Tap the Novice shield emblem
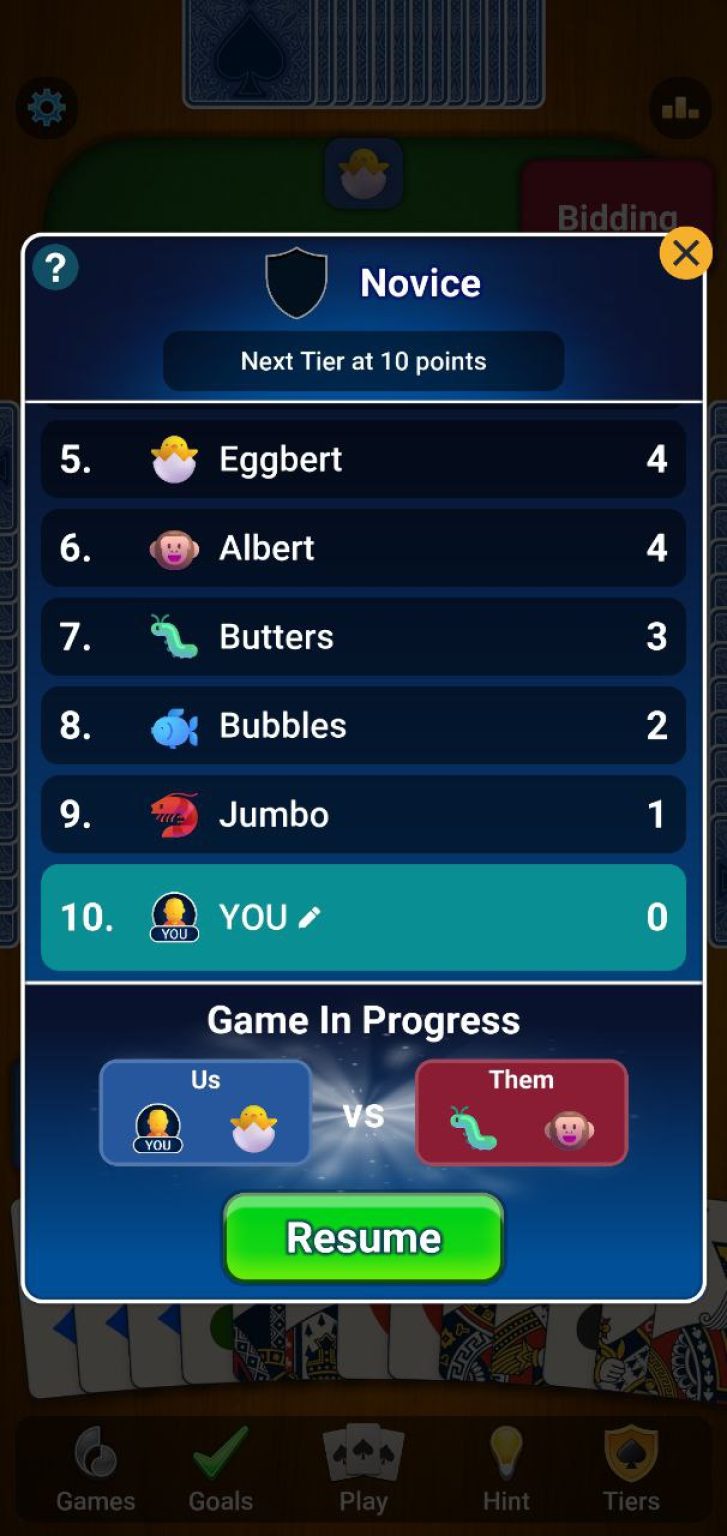The image size is (727, 1536). pyautogui.click(x=297, y=283)
